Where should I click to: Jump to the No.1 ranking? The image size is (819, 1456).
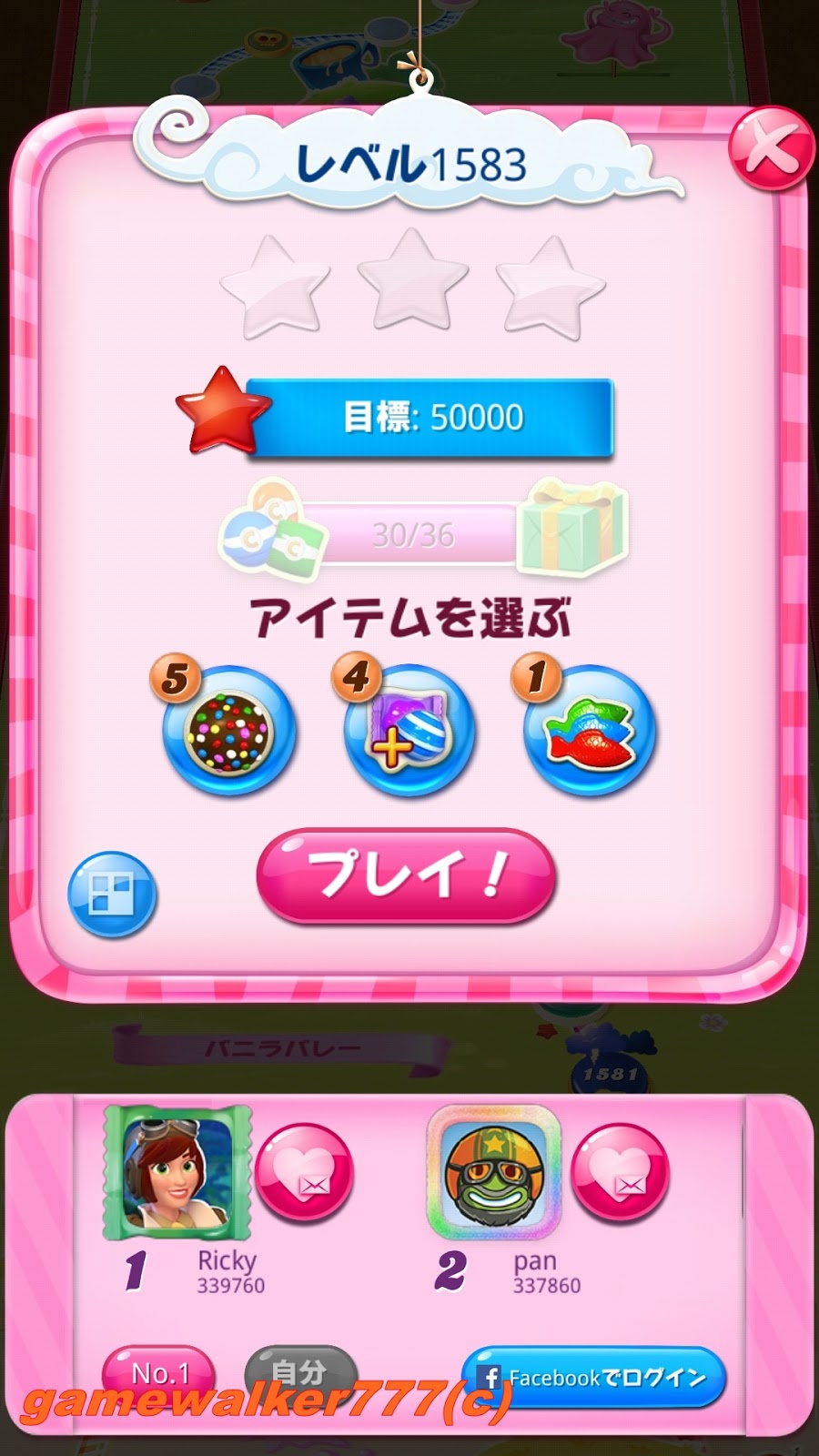(159, 1374)
